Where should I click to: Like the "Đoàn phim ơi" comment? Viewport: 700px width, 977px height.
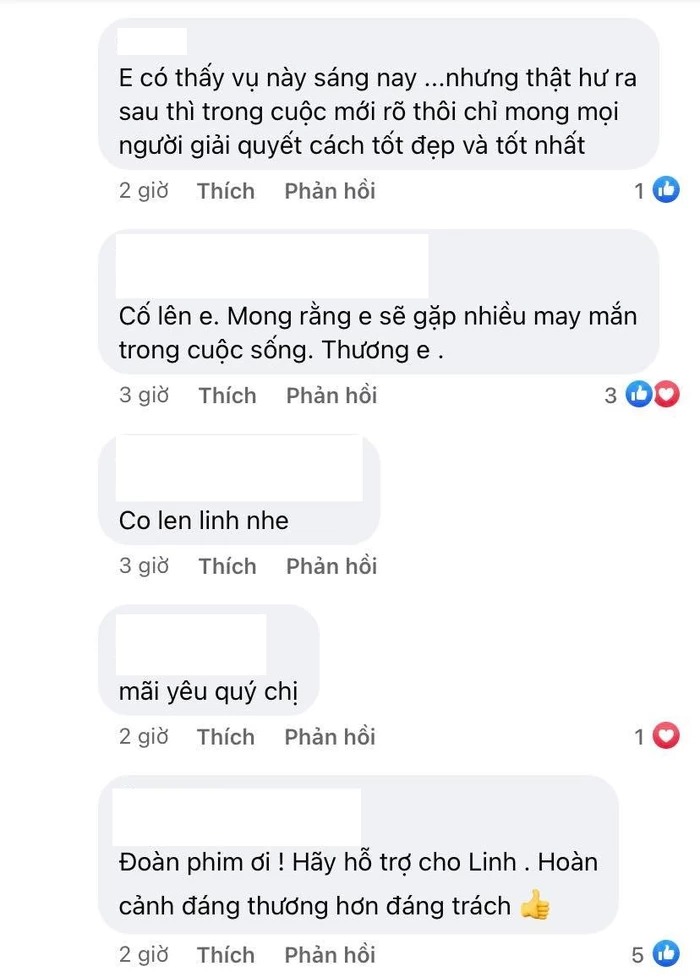click(x=226, y=953)
